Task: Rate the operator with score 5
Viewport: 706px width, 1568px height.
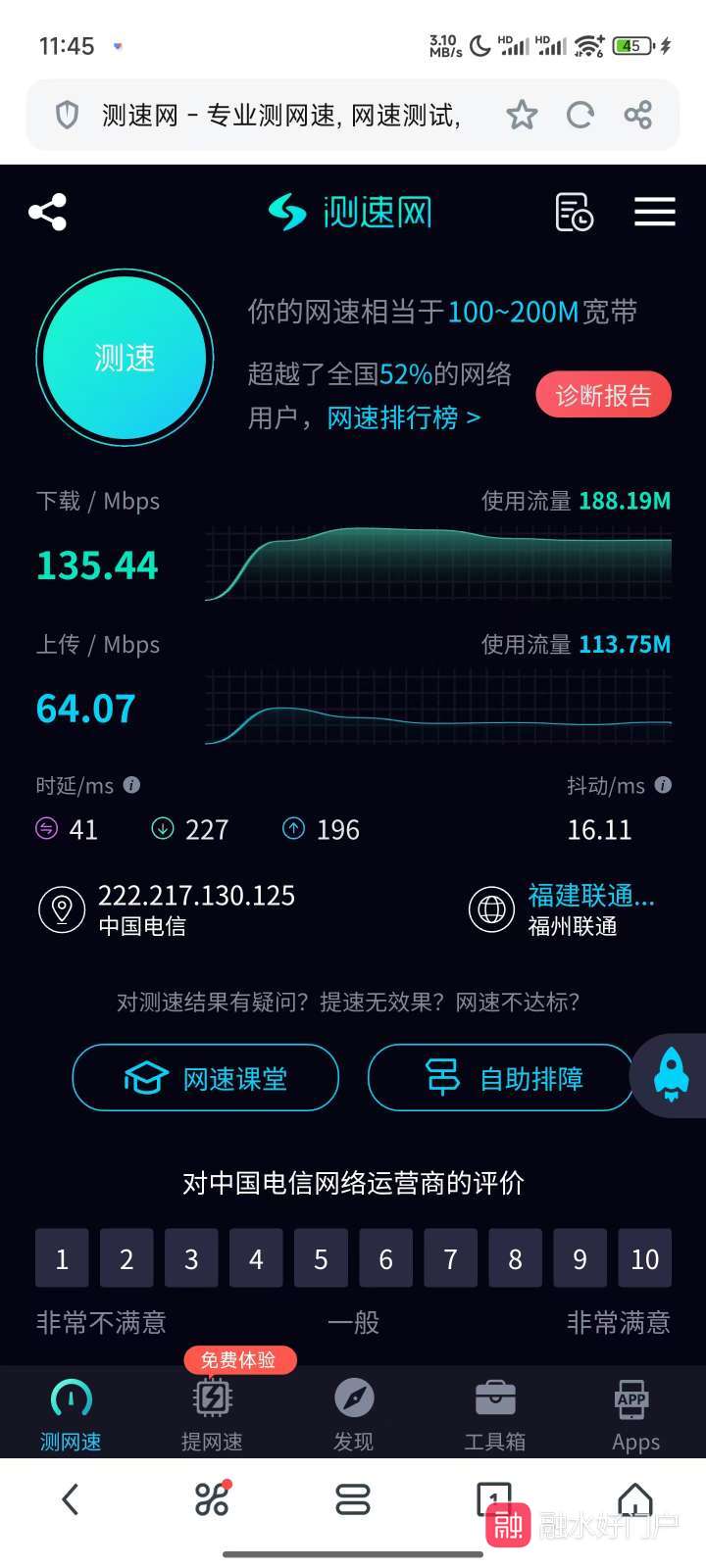Action: pyautogui.click(x=321, y=1258)
